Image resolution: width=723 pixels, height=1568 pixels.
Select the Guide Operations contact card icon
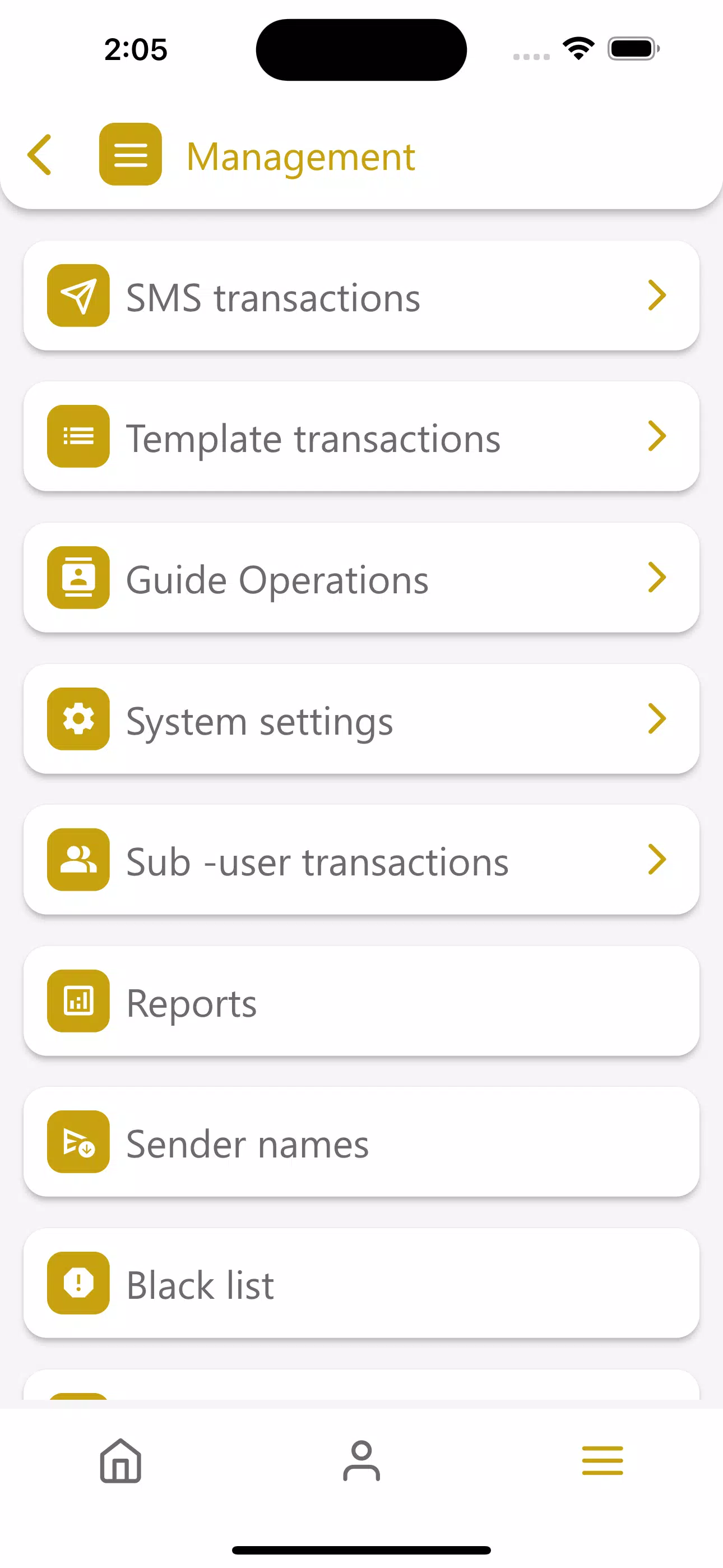78,578
